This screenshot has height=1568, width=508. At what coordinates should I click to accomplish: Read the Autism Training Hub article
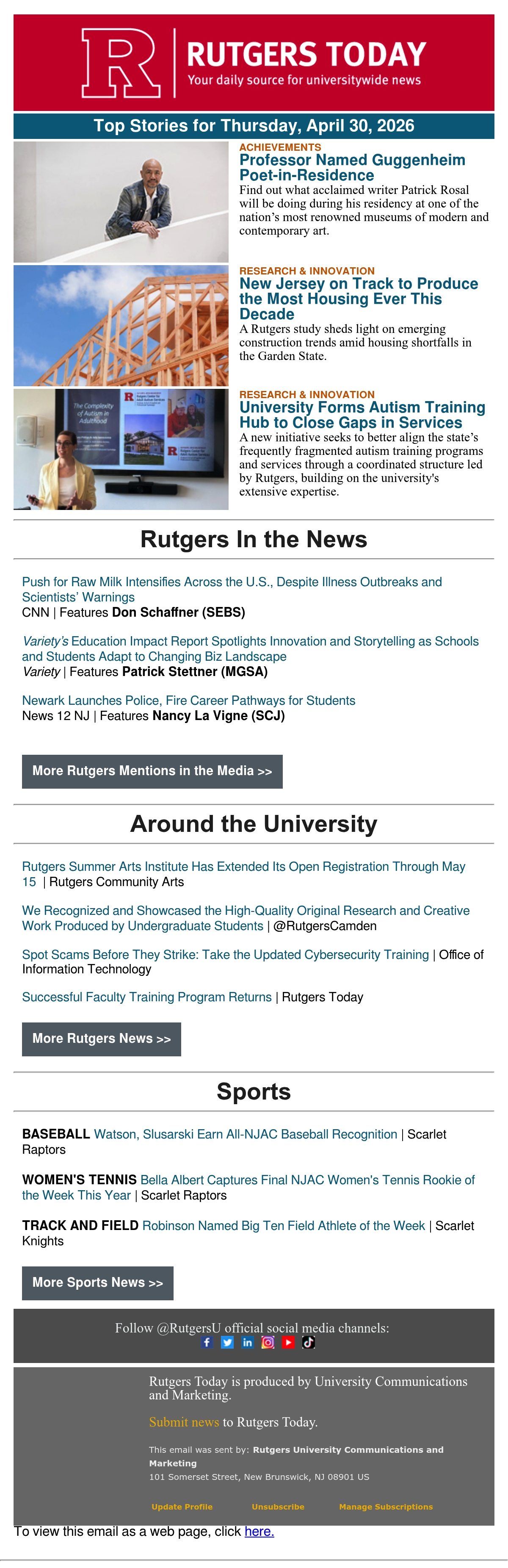[x=362, y=415]
